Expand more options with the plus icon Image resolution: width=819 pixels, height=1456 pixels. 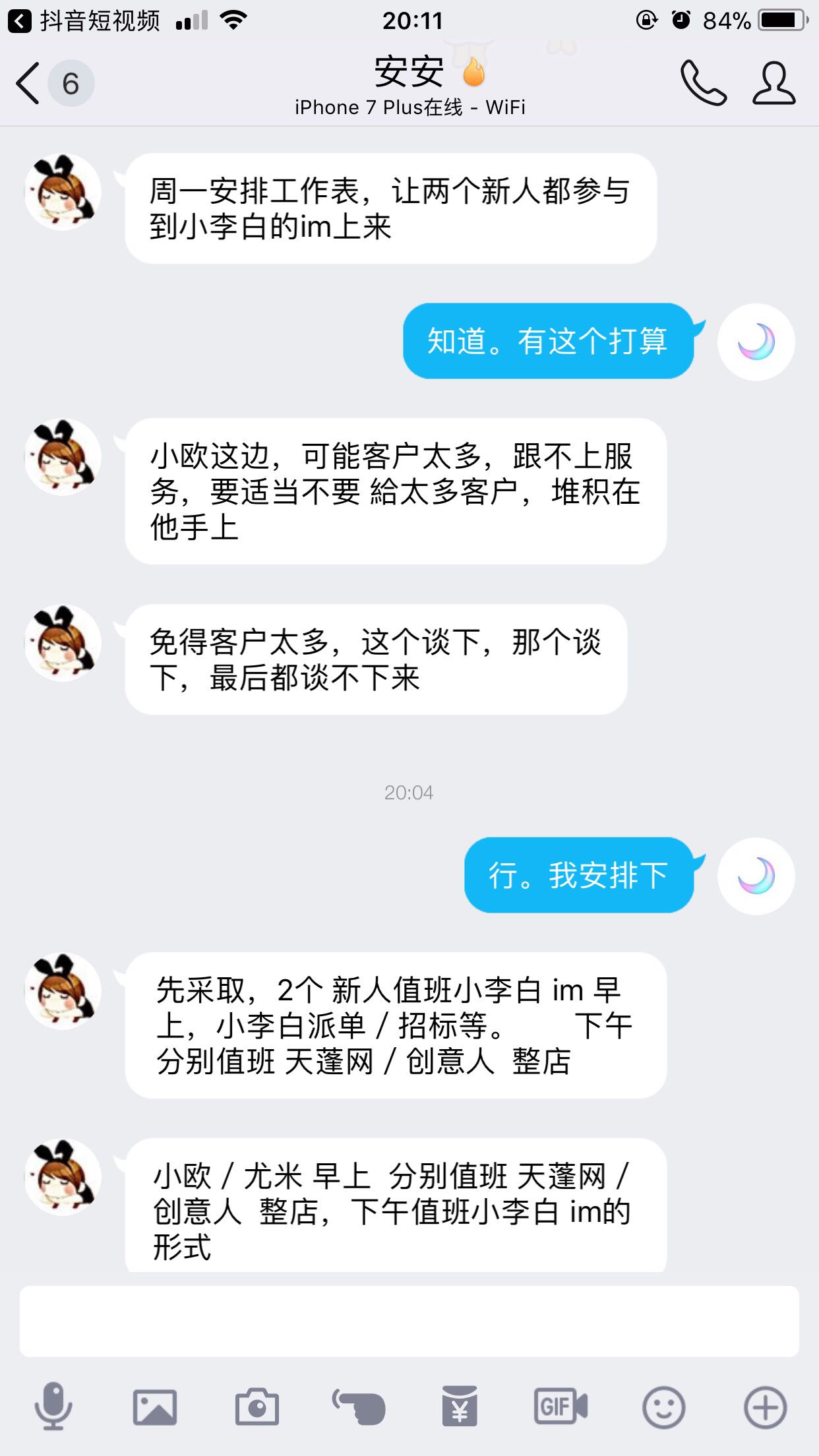pos(765,1407)
